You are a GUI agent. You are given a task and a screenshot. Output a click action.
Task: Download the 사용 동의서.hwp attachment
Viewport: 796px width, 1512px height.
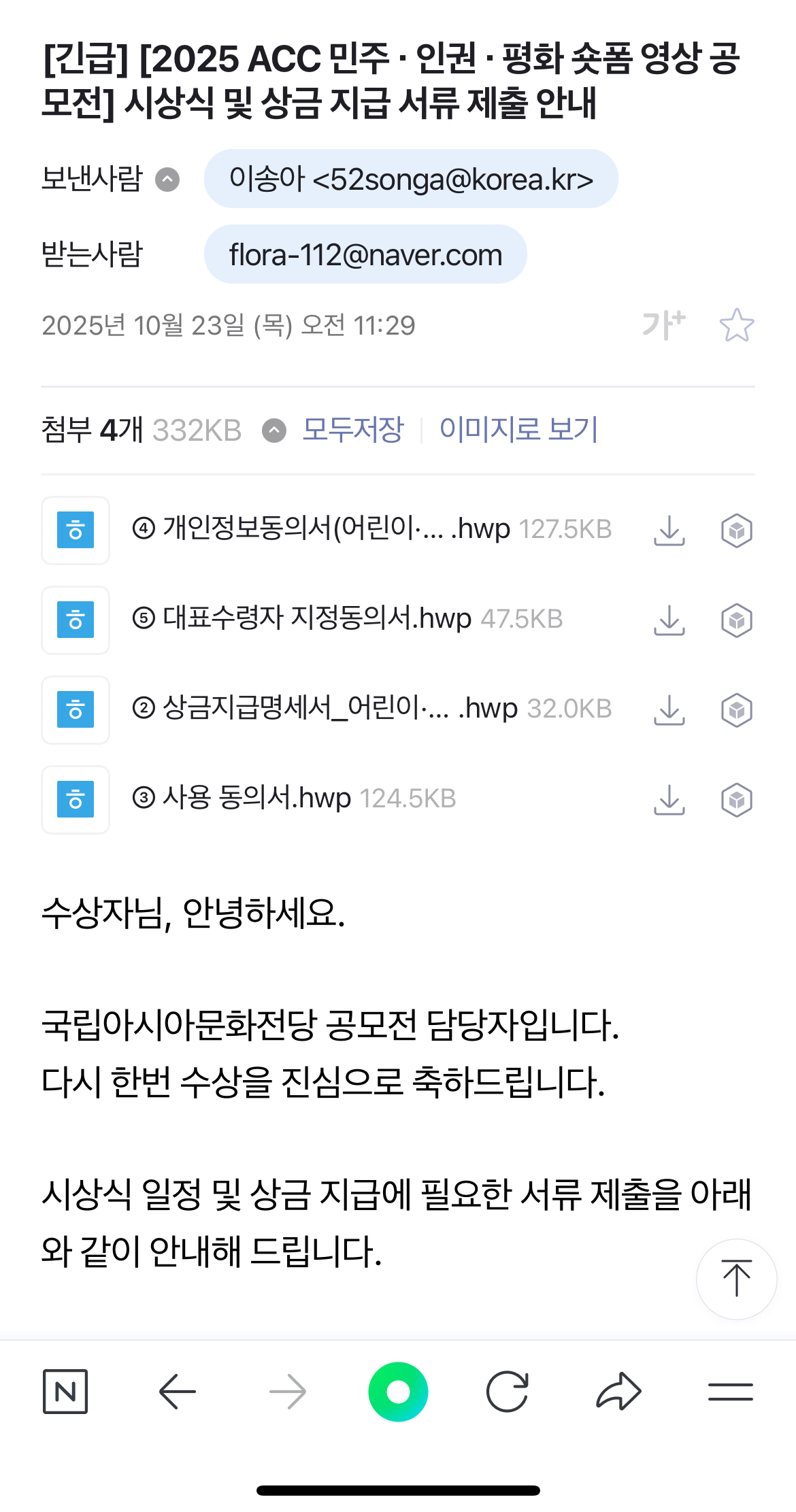(669, 799)
